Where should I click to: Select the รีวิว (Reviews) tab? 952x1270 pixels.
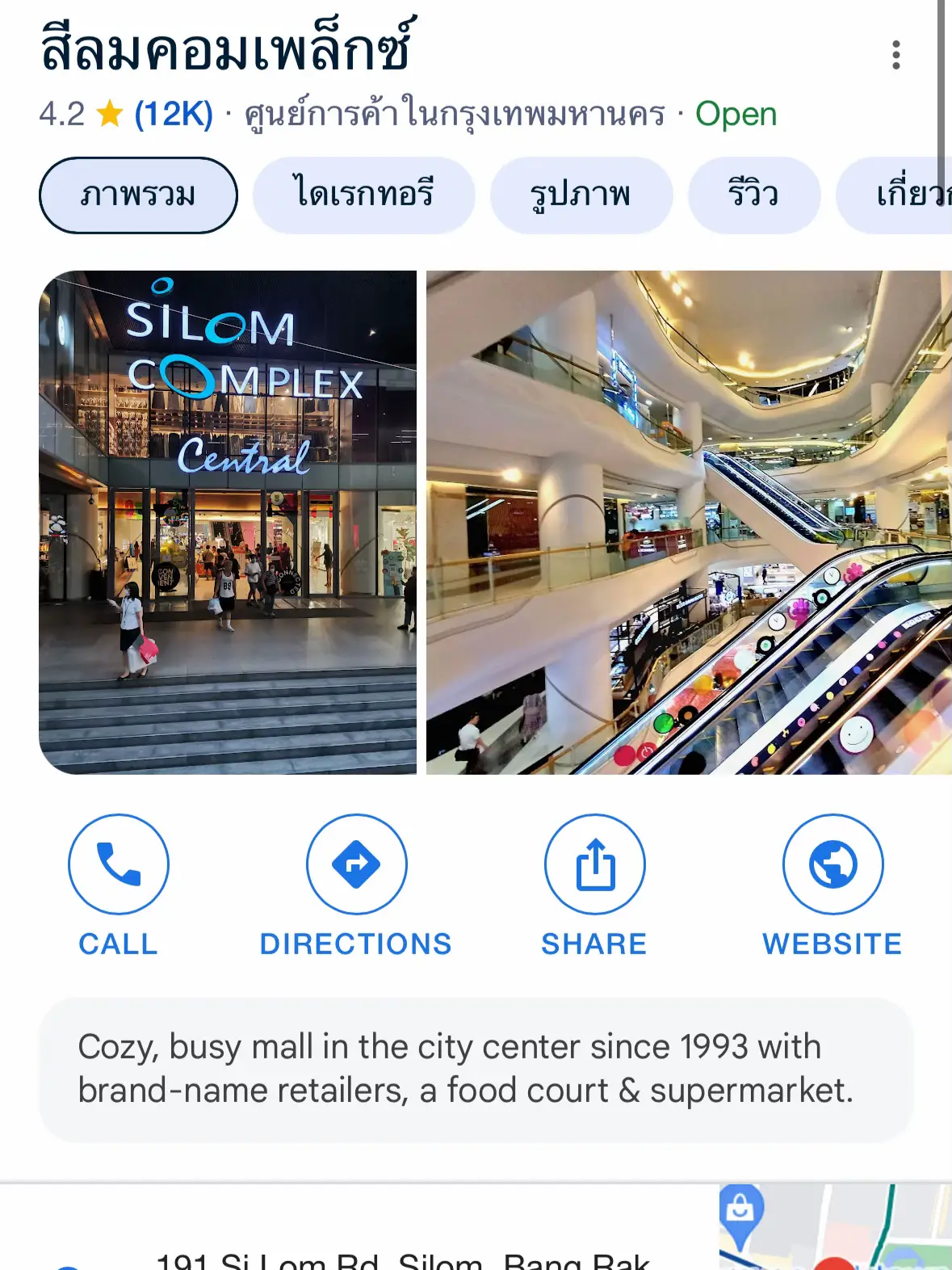754,195
